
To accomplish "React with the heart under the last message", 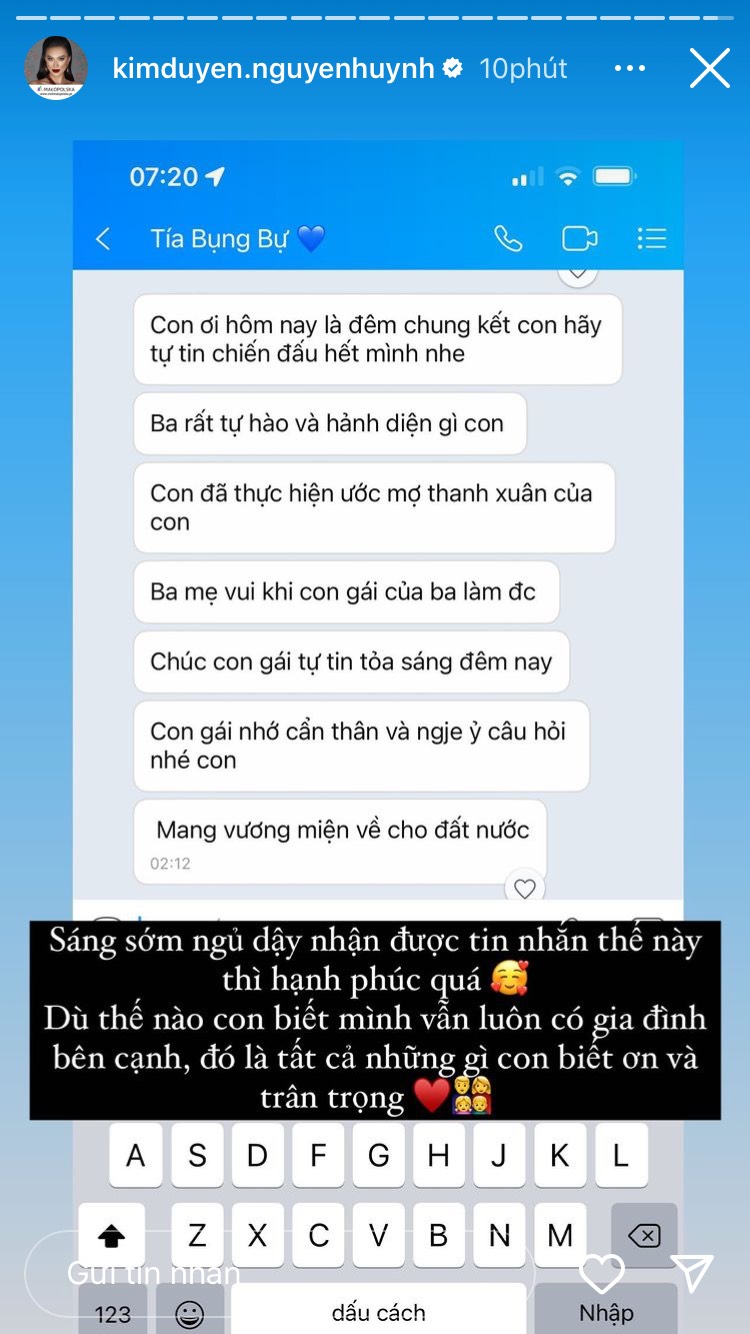I will click(x=524, y=888).
